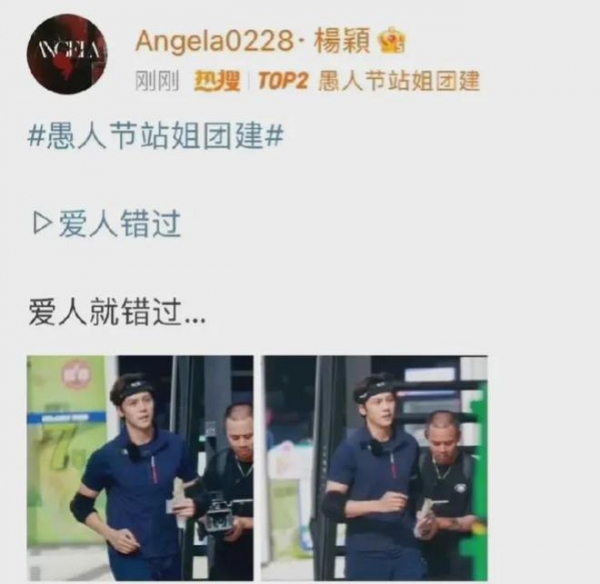View the first post photo
The height and width of the screenshot is (584, 600).
[x=140, y=467]
